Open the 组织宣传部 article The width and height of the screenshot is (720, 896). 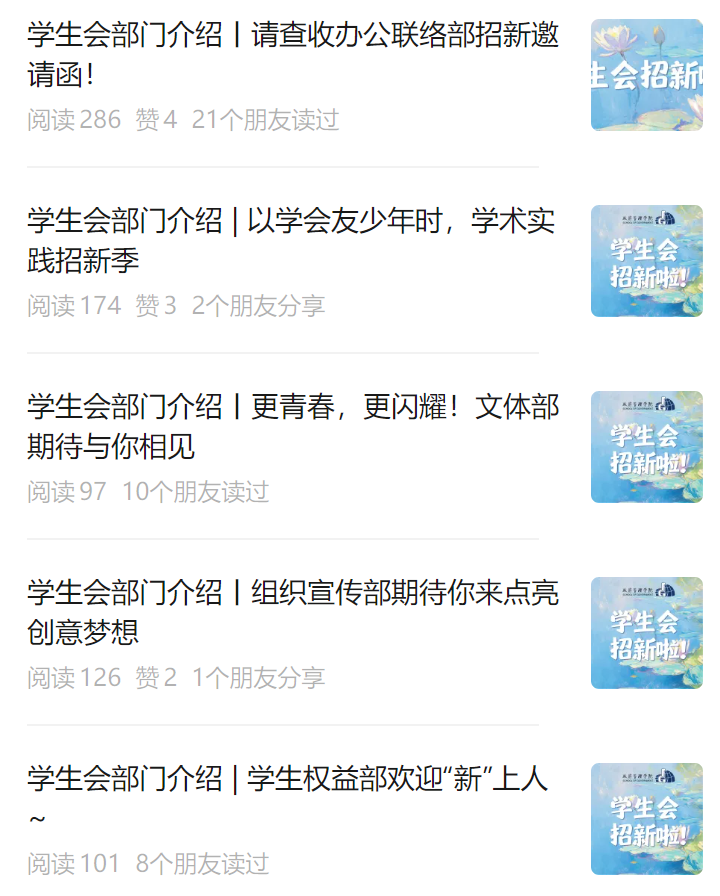coord(292,612)
